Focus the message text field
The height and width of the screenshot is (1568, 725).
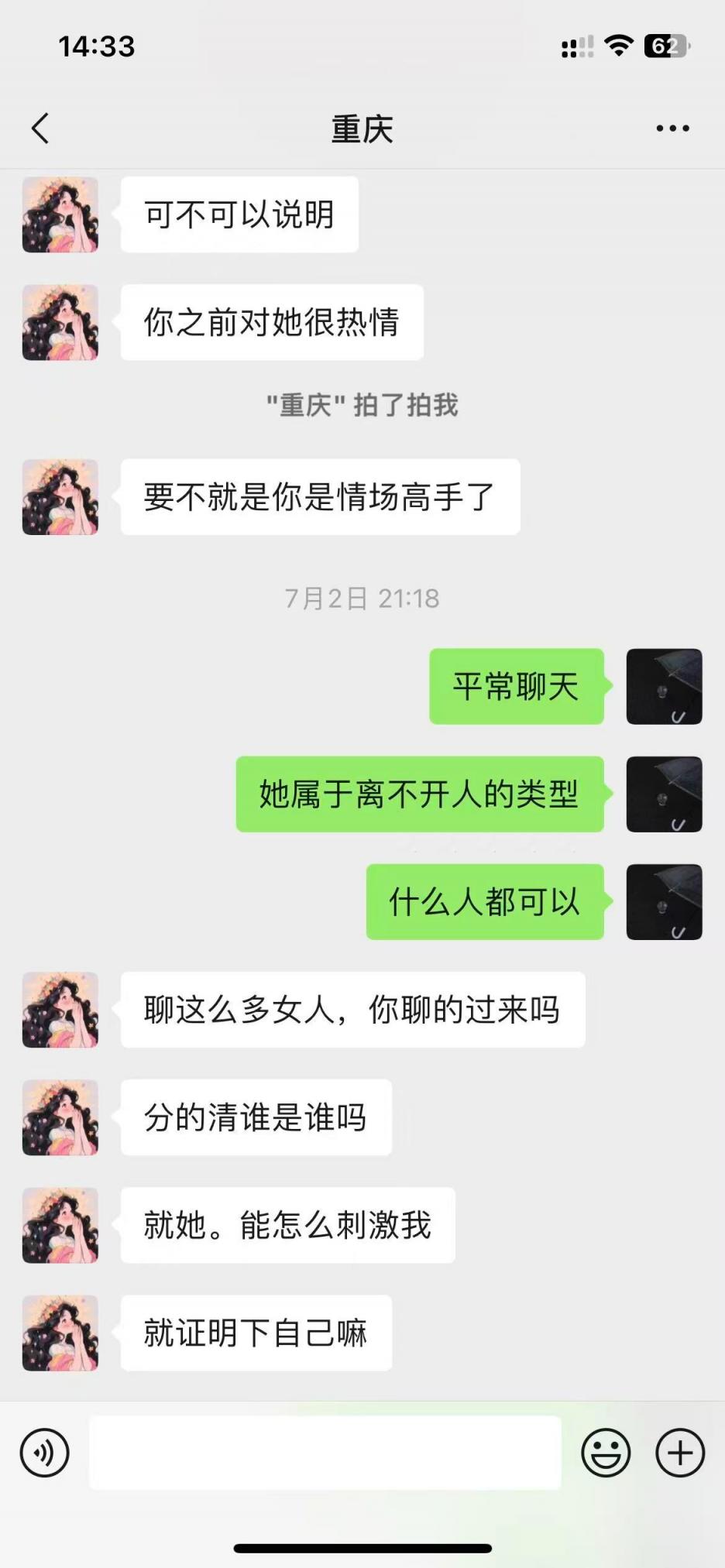(325, 1453)
